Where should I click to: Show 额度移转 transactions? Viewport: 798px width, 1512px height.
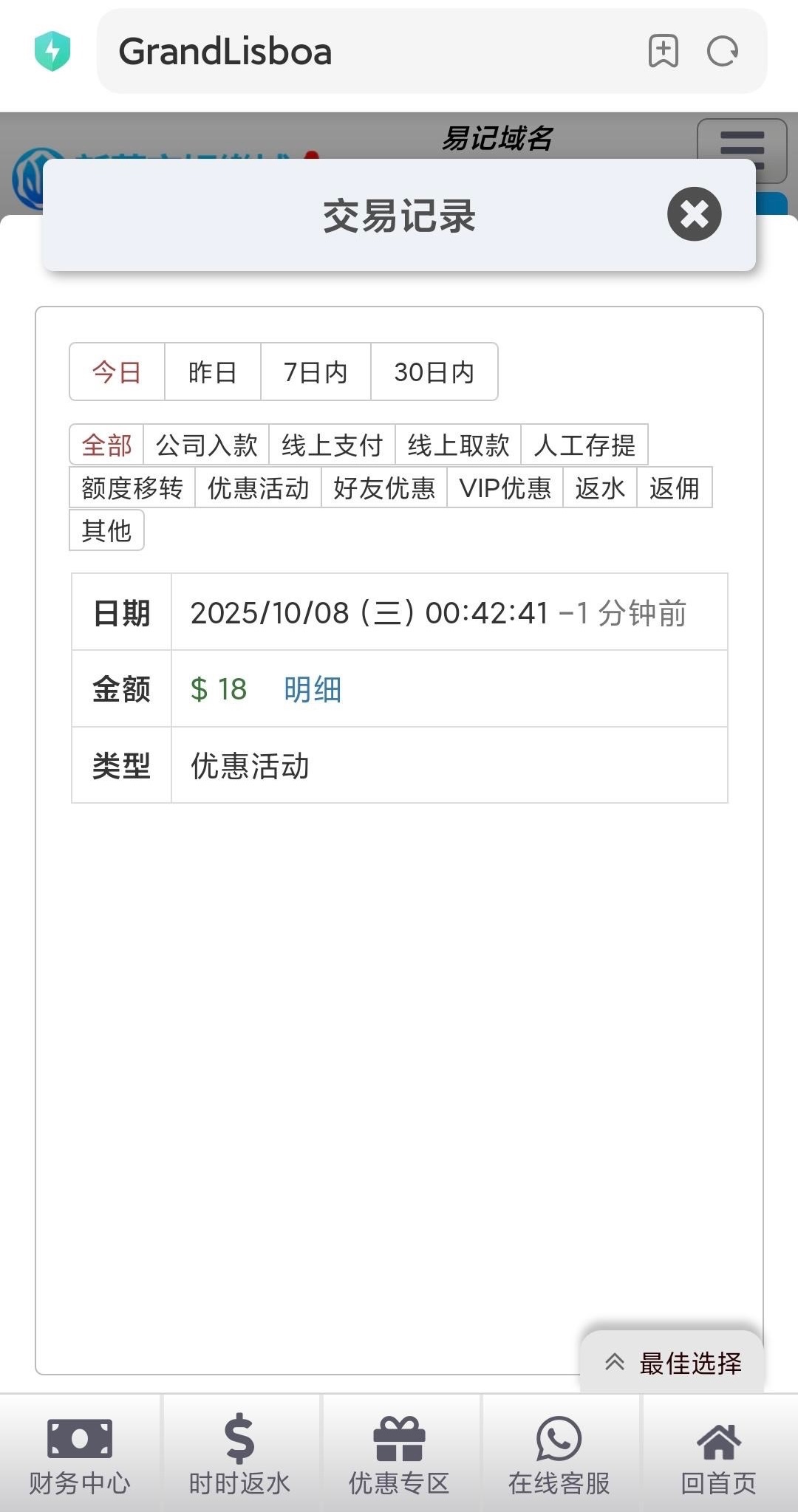click(132, 488)
